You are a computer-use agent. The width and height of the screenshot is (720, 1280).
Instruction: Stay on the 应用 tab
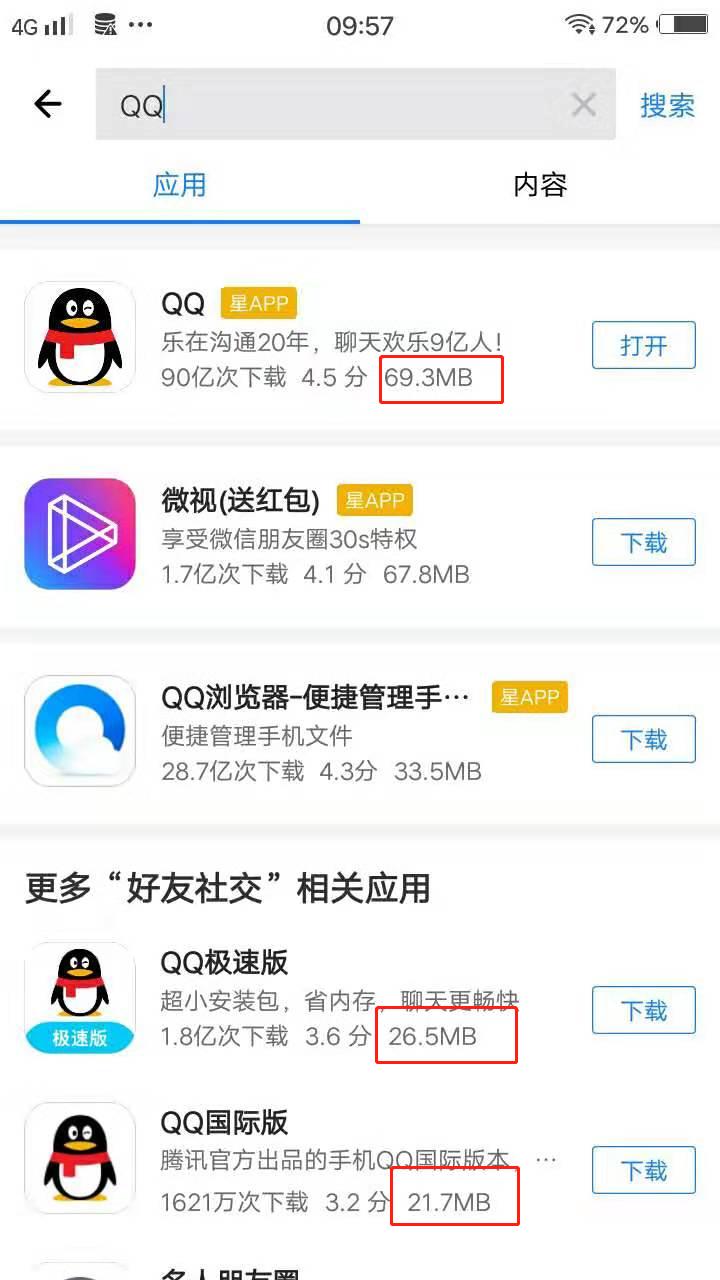point(179,185)
